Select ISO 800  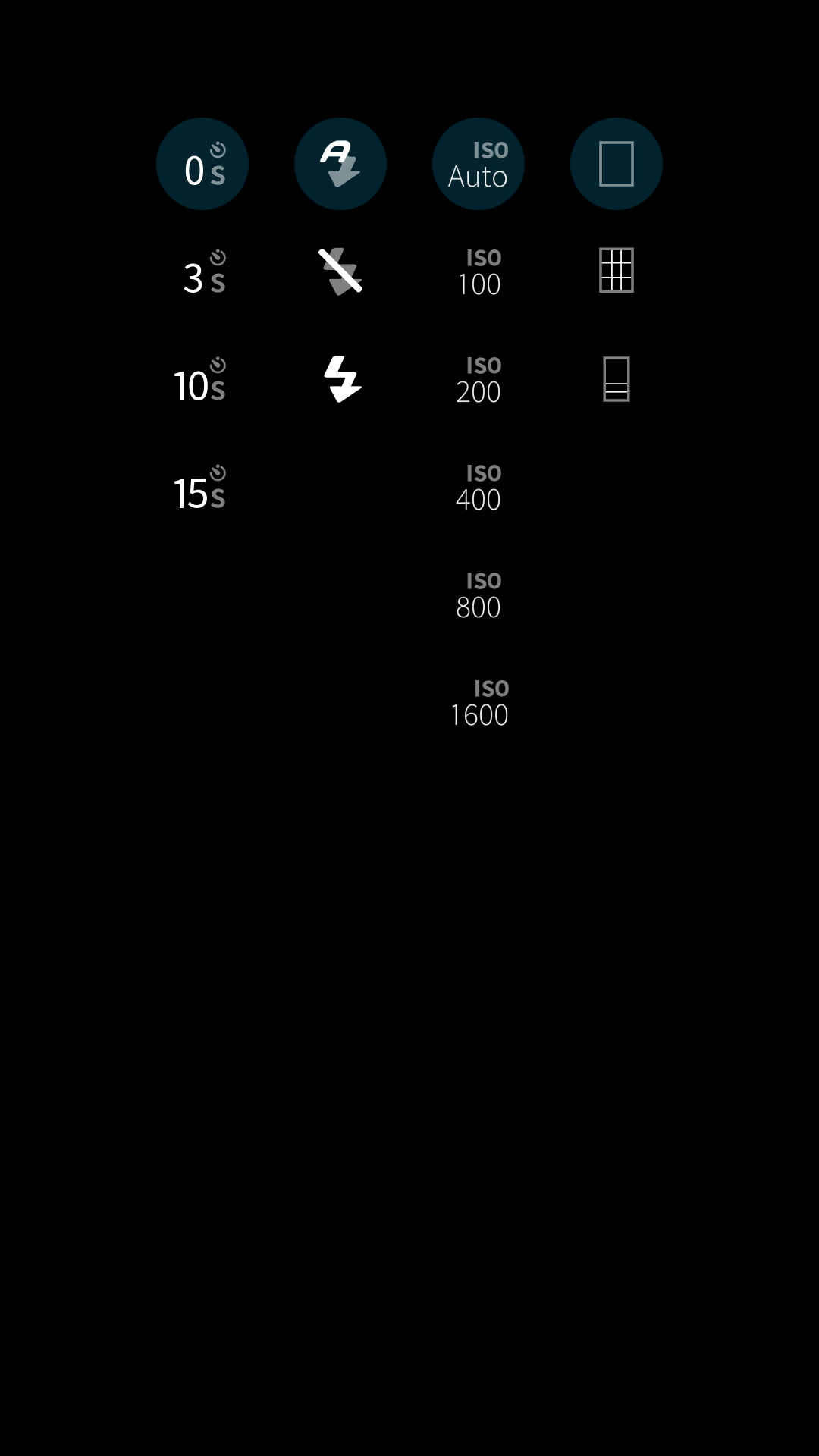[479, 595]
